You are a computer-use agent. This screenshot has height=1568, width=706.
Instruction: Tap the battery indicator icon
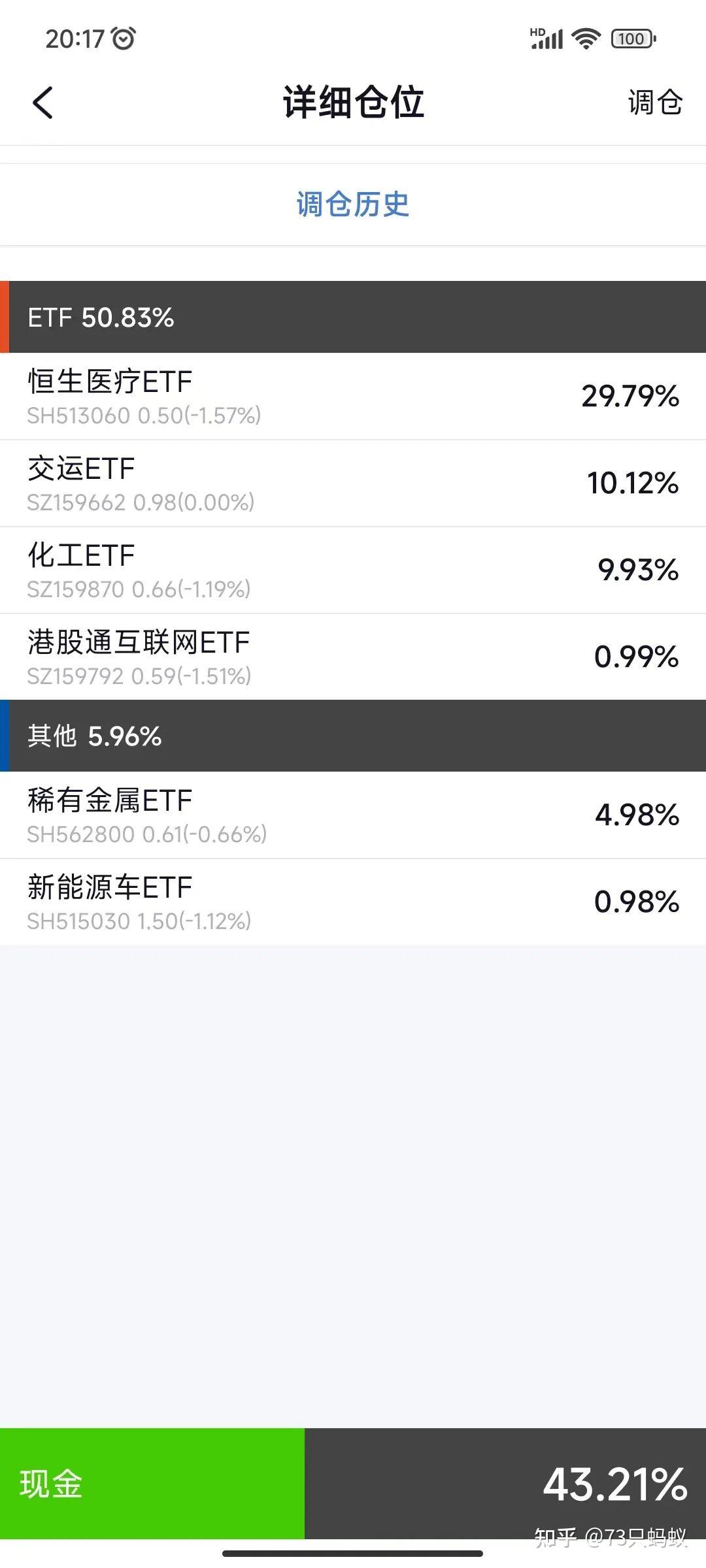click(x=630, y=39)
